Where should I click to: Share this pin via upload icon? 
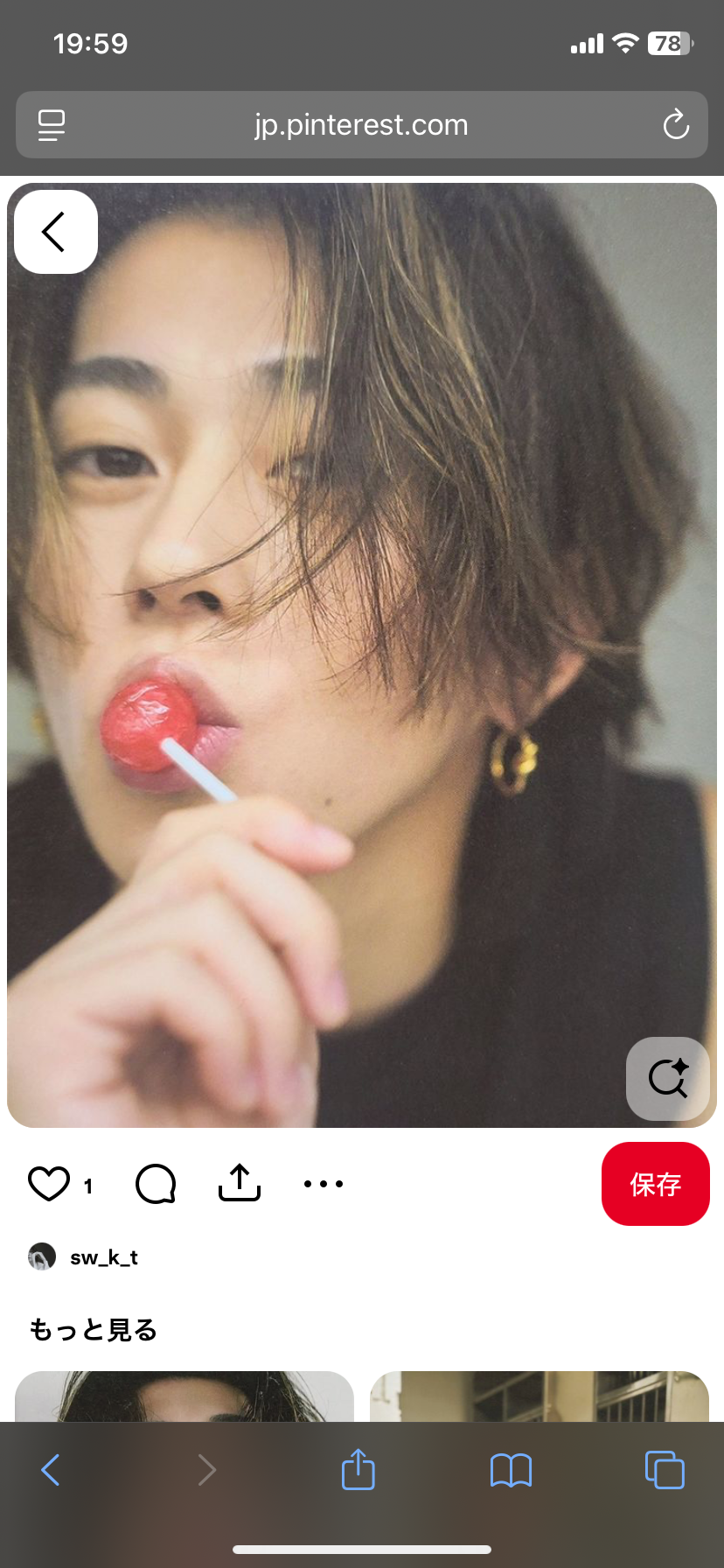pyautogui.click(x=239, y=1183)
